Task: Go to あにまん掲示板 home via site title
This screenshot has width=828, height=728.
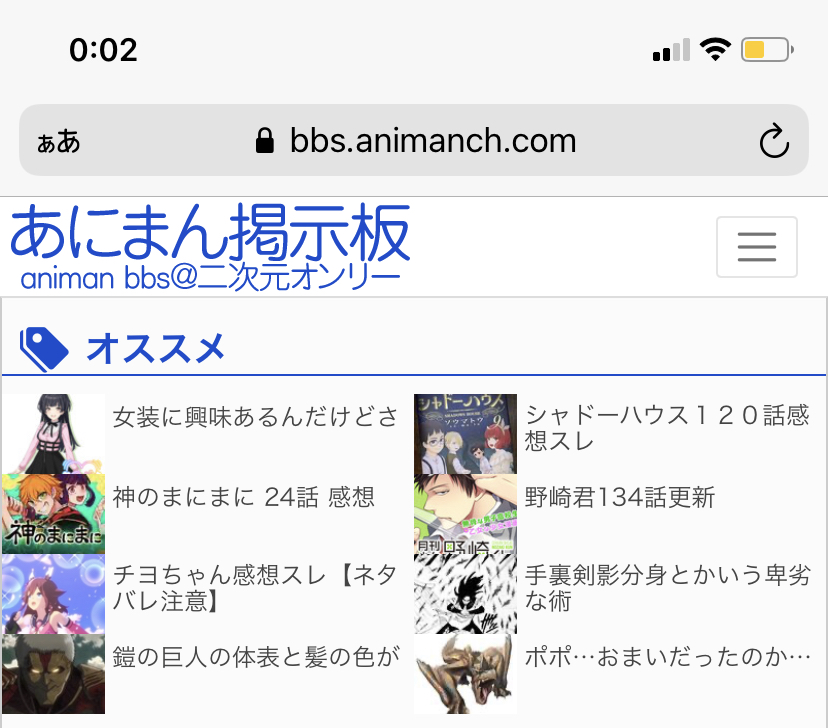Action: tap(210, 235)
